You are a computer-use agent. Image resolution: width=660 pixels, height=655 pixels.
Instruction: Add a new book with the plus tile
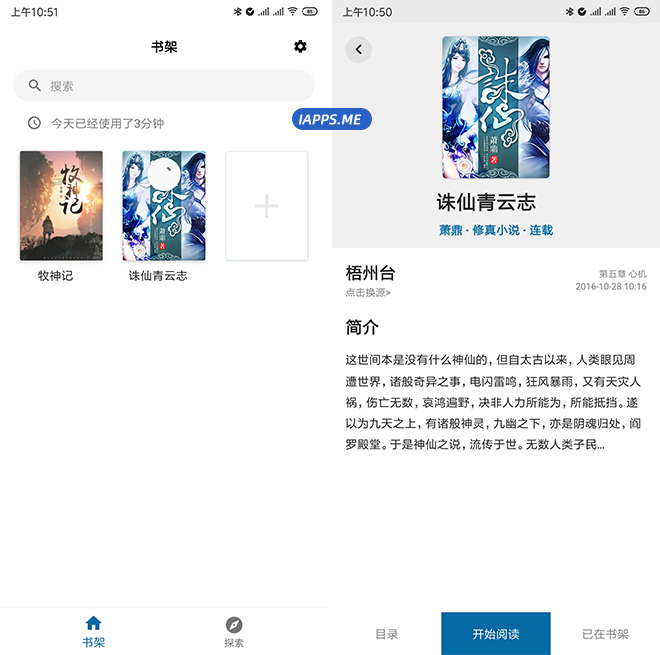(266, 206)
